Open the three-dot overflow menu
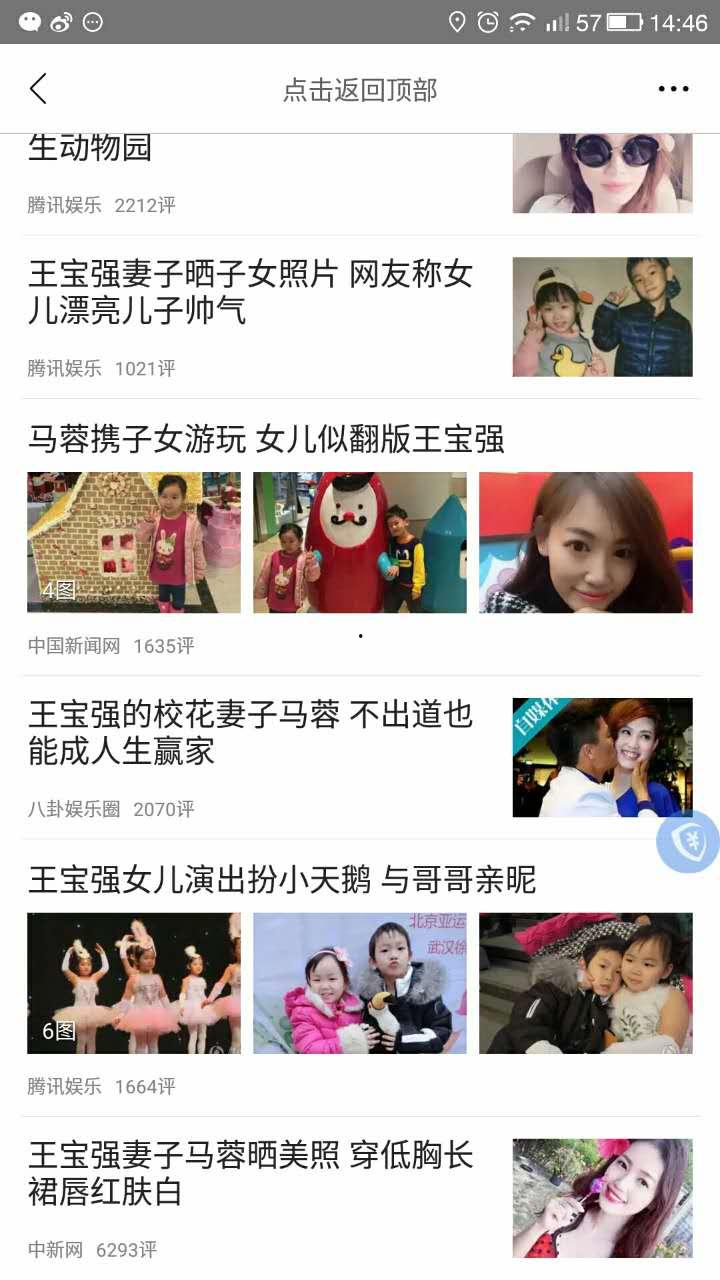 click(x=673, y=89)
